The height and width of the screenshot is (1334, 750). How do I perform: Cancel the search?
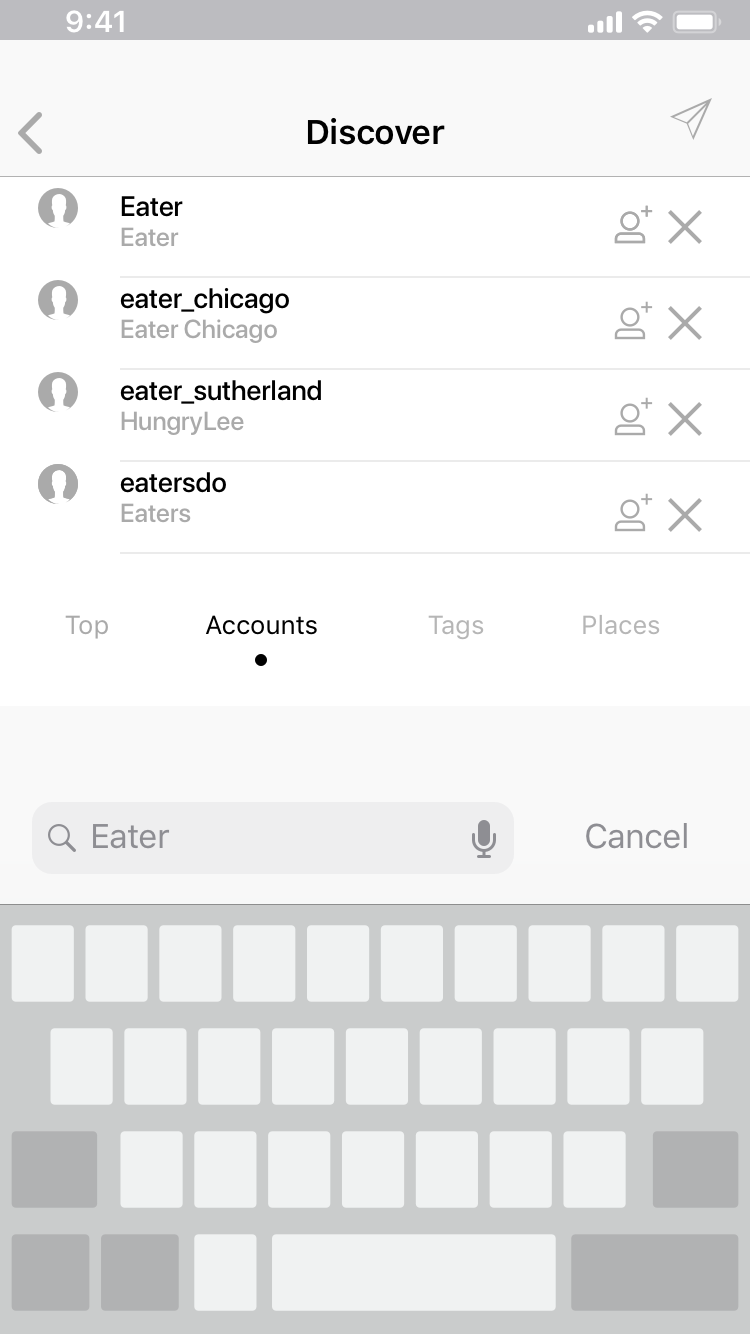click(x=637, y=836)
